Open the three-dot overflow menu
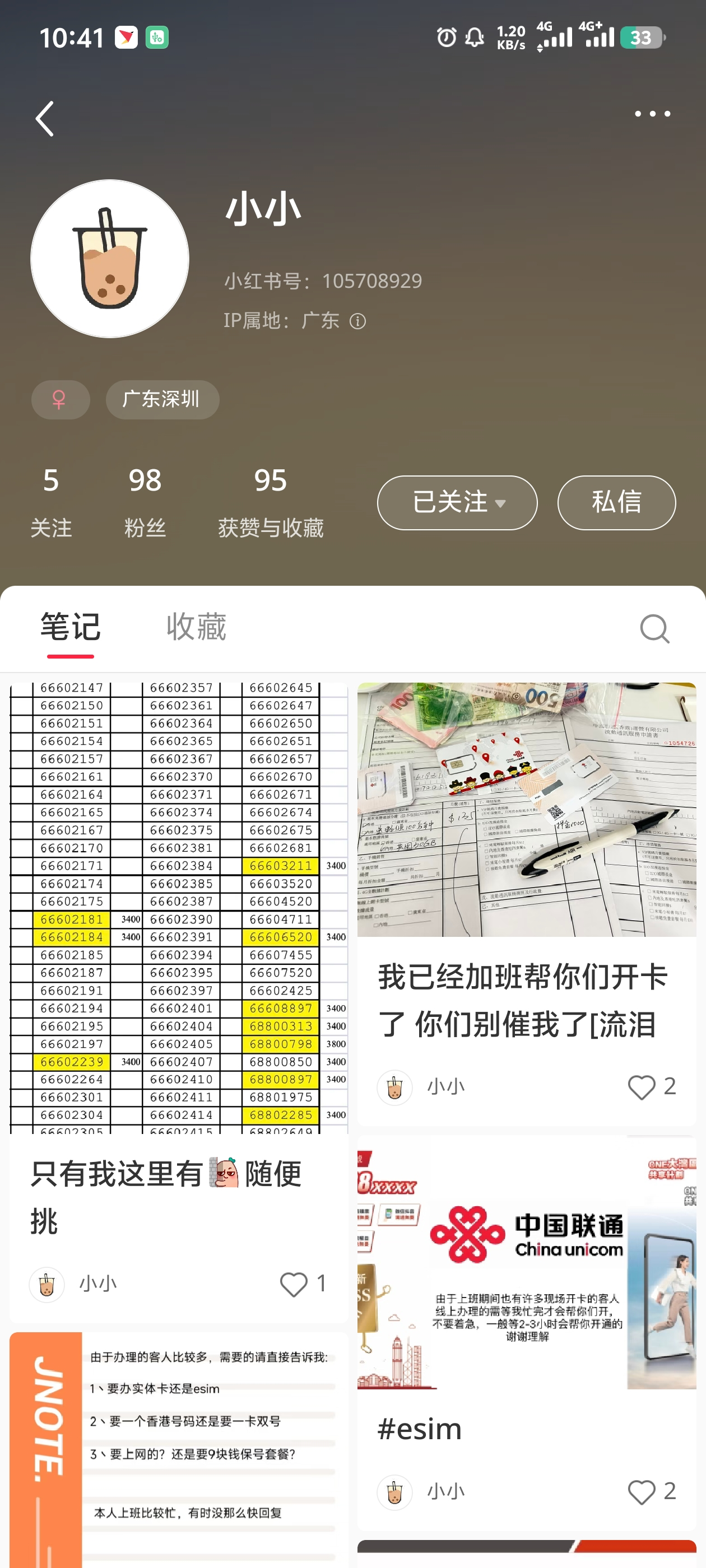Image resolution: width=706 pixels, height=1568 pixels. 652,114
